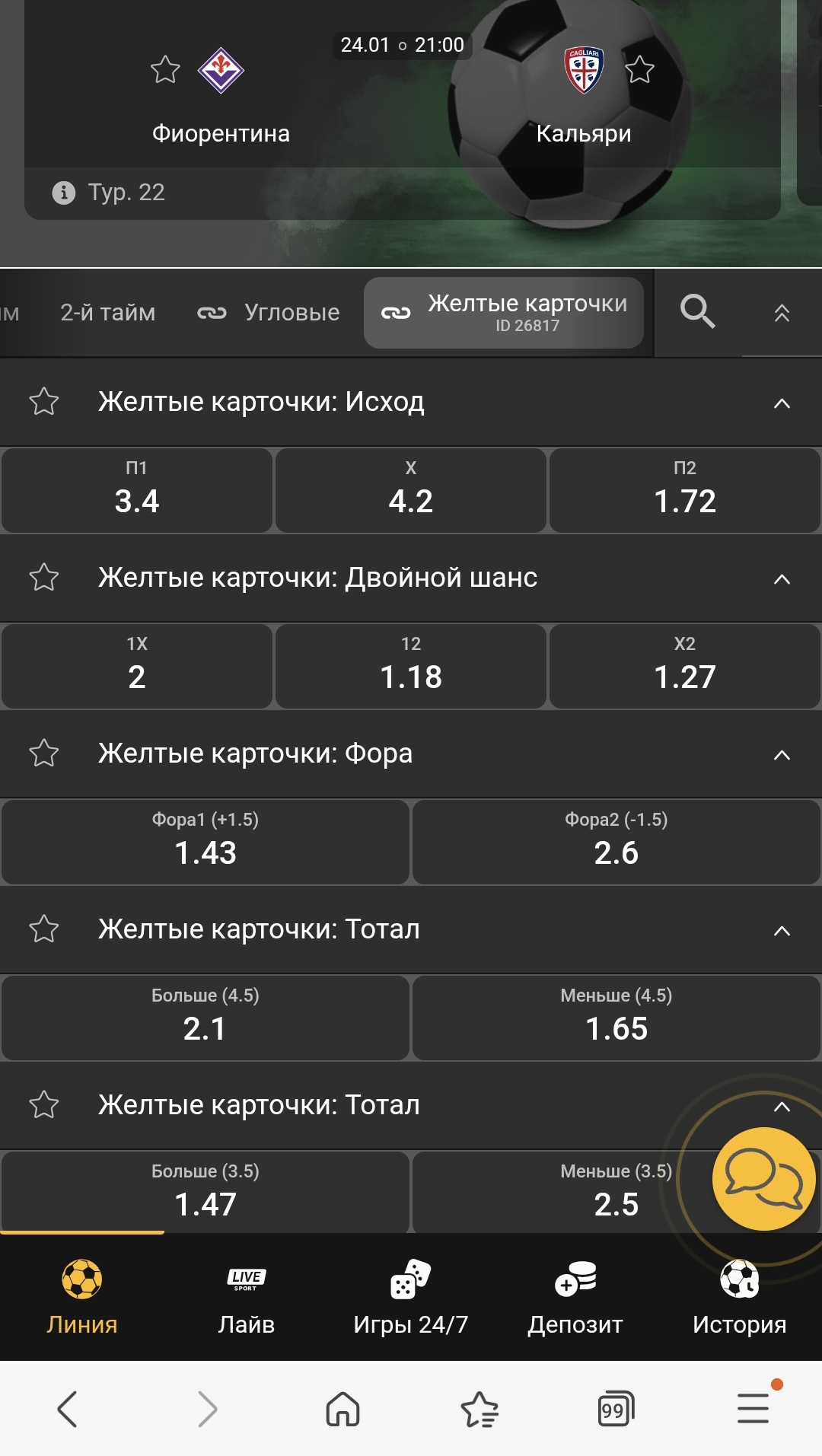The image size is (822, 1456).
Task: Open the 2-й тайм market tab
Action: coord(107,312)
